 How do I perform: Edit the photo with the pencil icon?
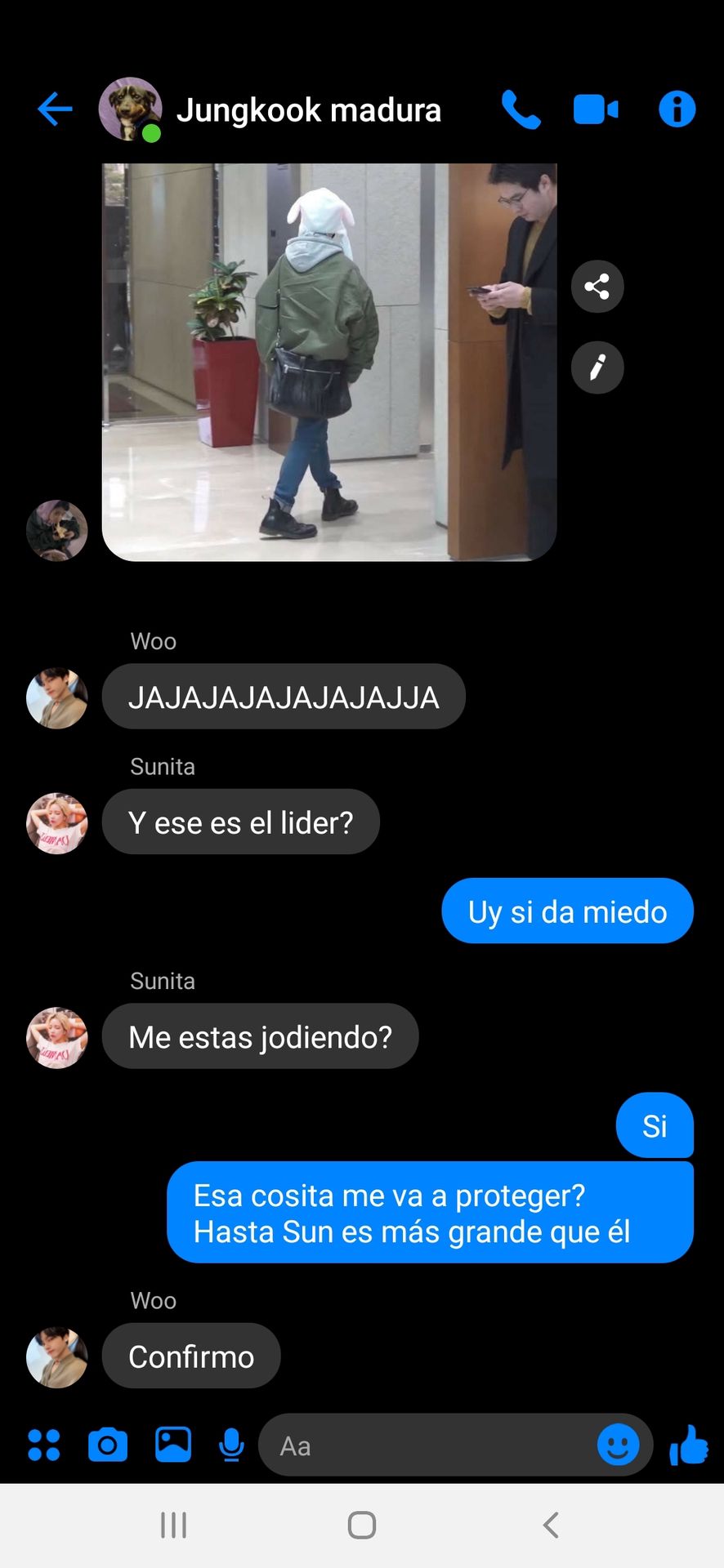point(597,367)
